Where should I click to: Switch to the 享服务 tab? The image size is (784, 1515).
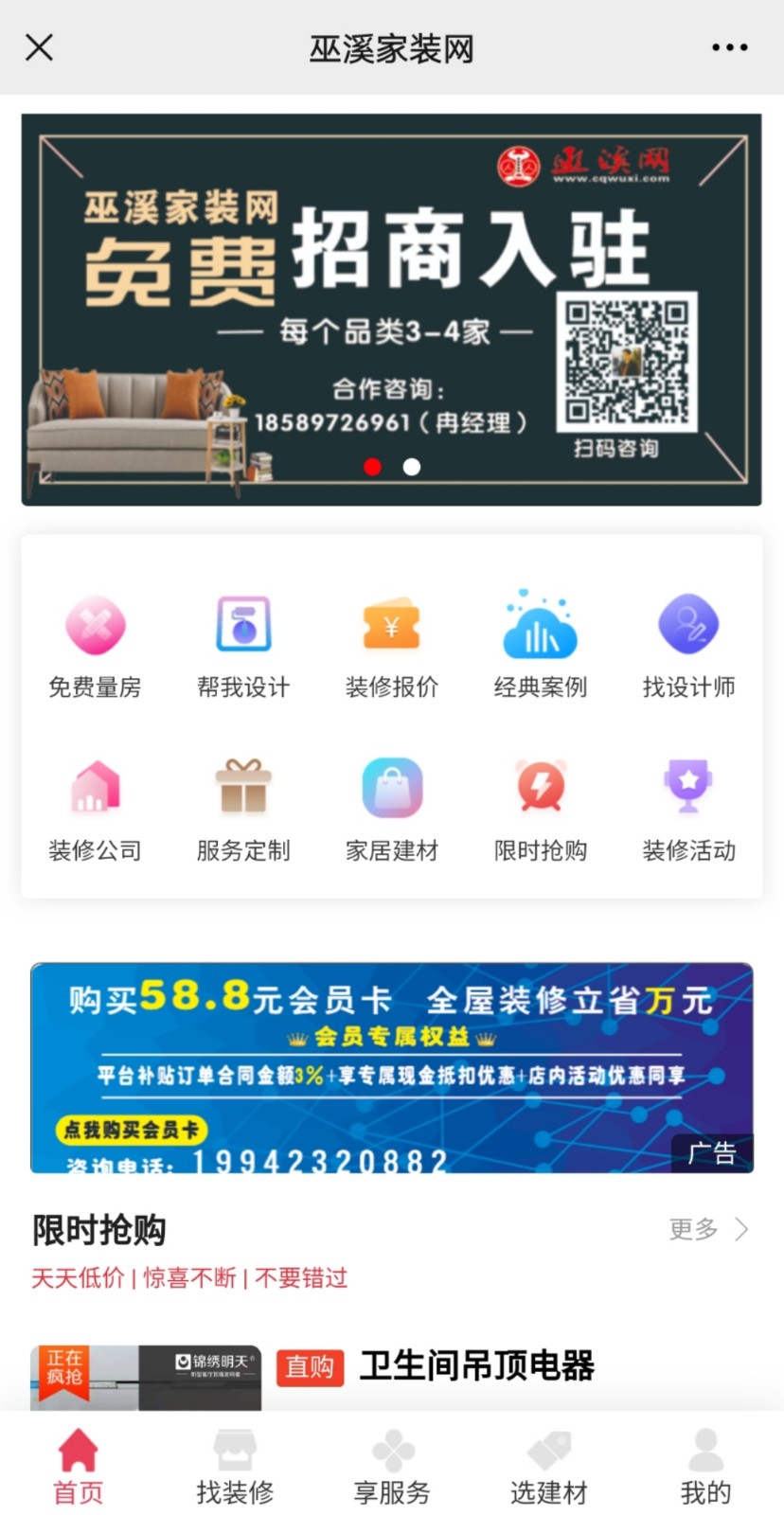pyautogui.click(x=392, y=1468)
